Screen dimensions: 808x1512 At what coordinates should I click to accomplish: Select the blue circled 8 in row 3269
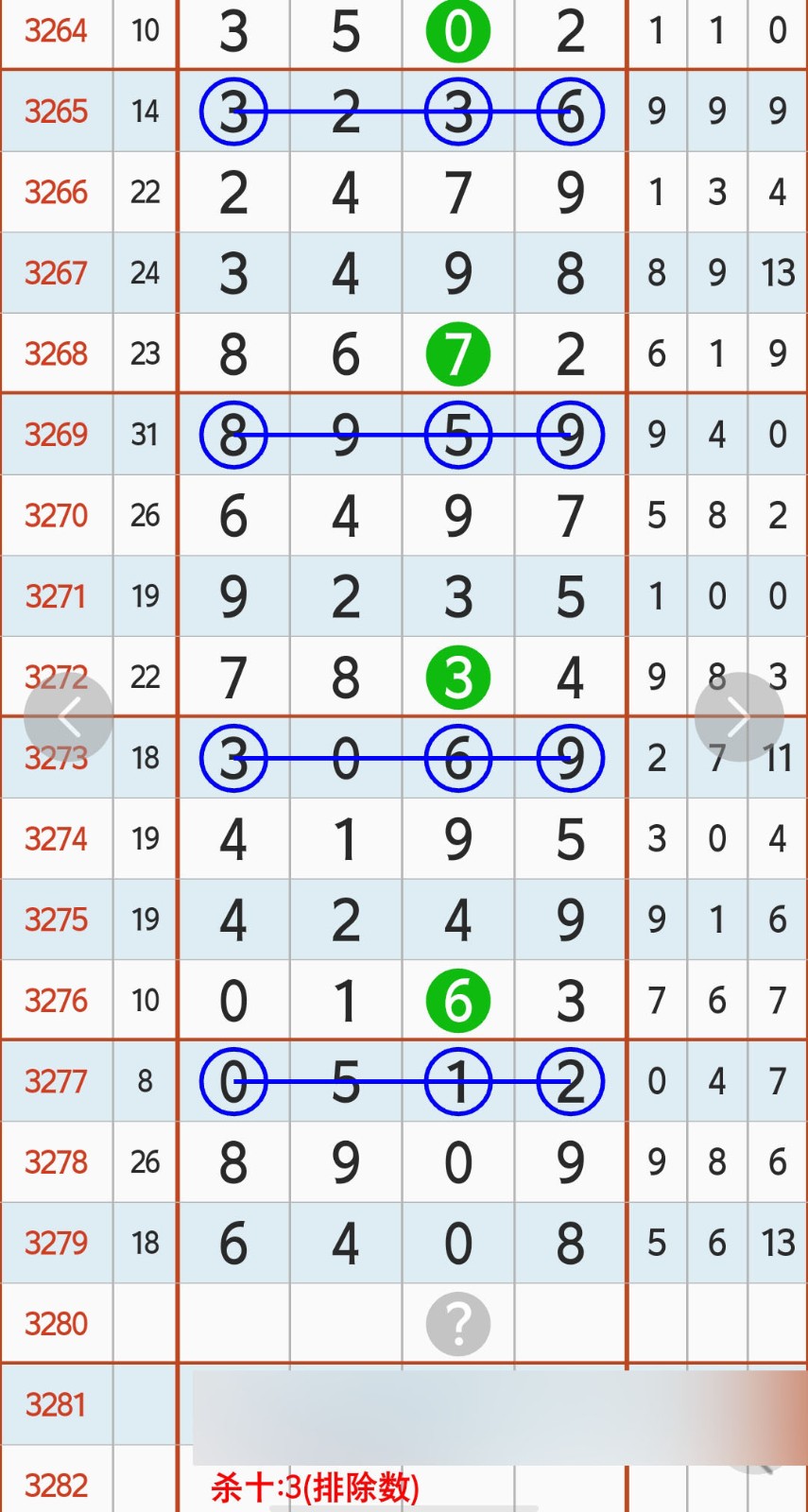233,435
